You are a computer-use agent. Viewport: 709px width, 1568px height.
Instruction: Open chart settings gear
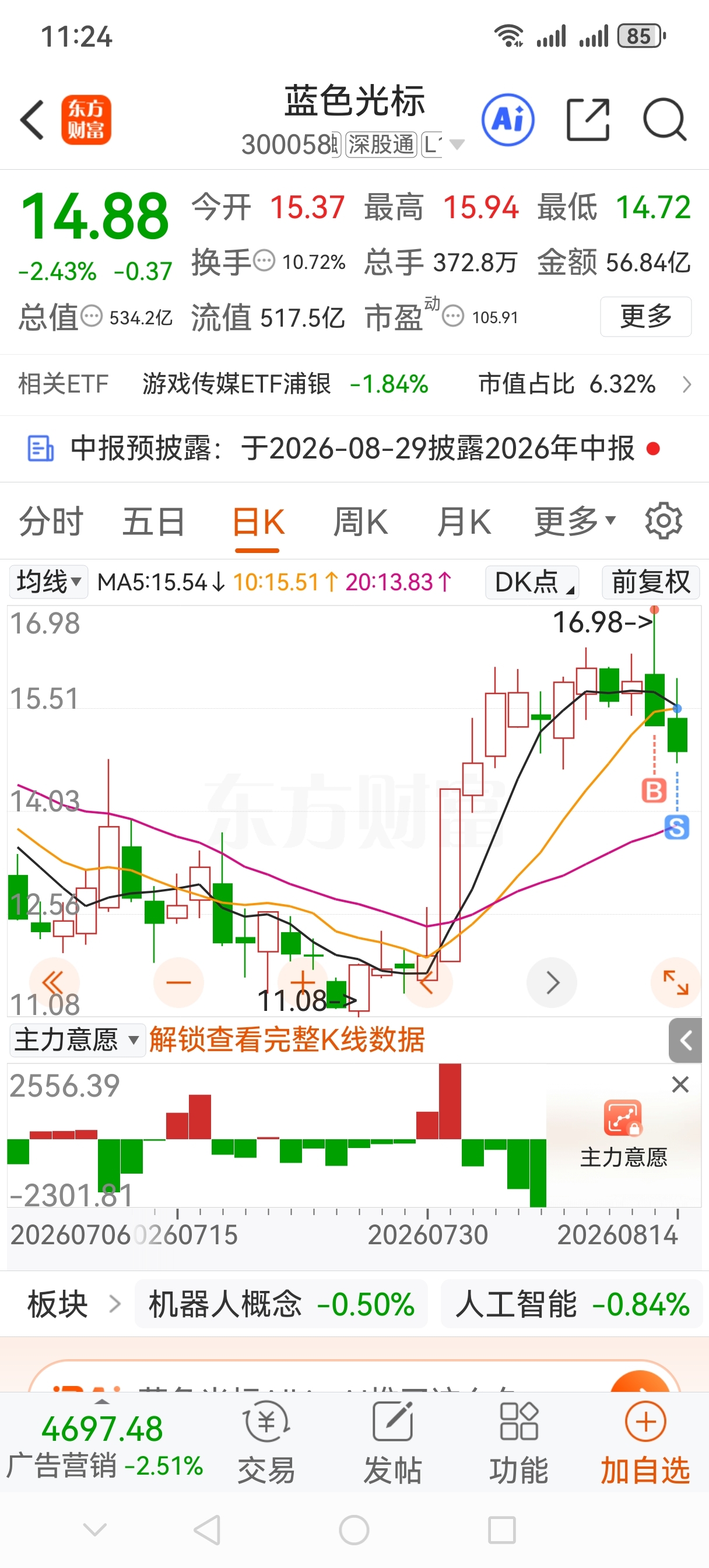[x=664, y=521]
